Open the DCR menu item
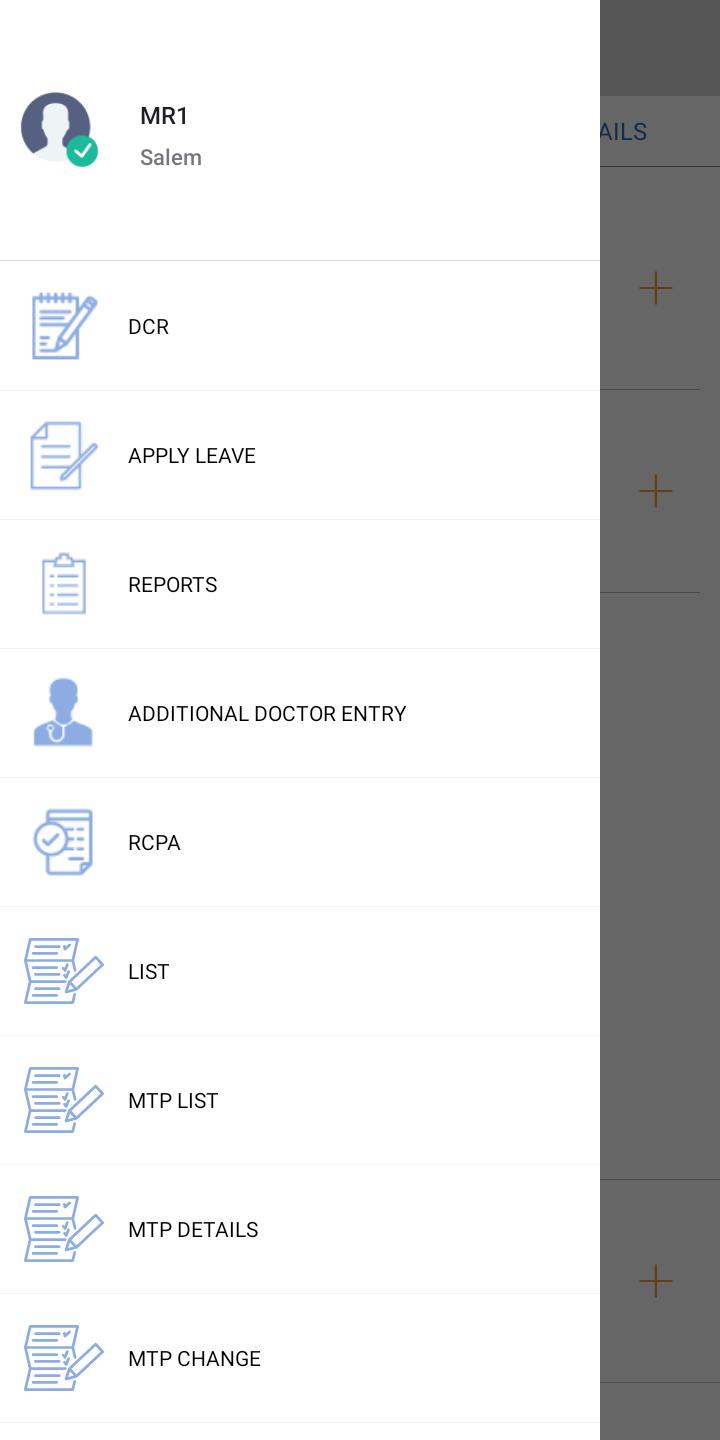The image size is (720, 1440). pyautogui.click(x=148, y=327)
